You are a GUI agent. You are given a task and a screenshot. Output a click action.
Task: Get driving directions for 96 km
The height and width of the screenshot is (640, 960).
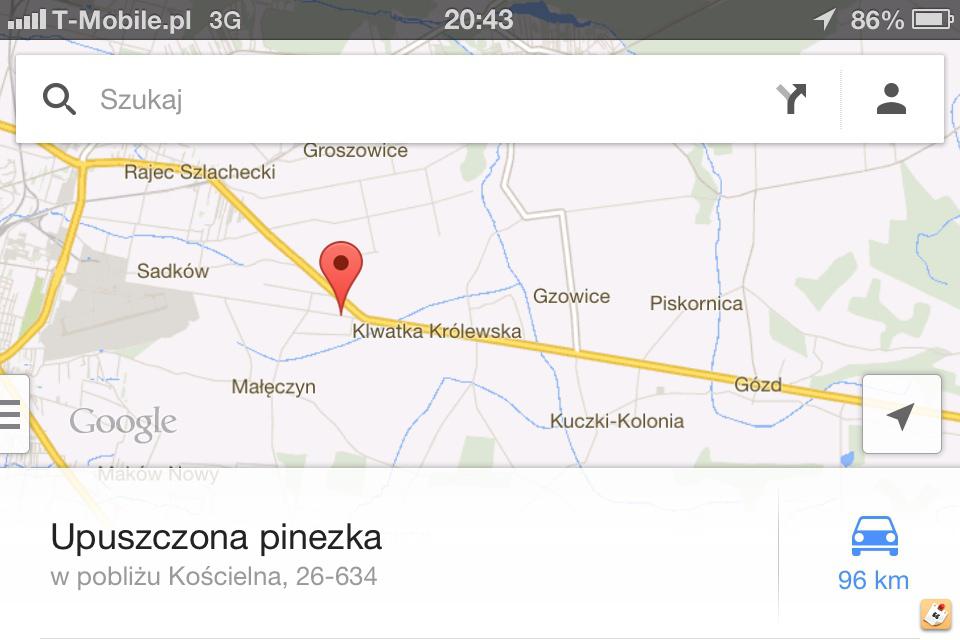[873, 554]
